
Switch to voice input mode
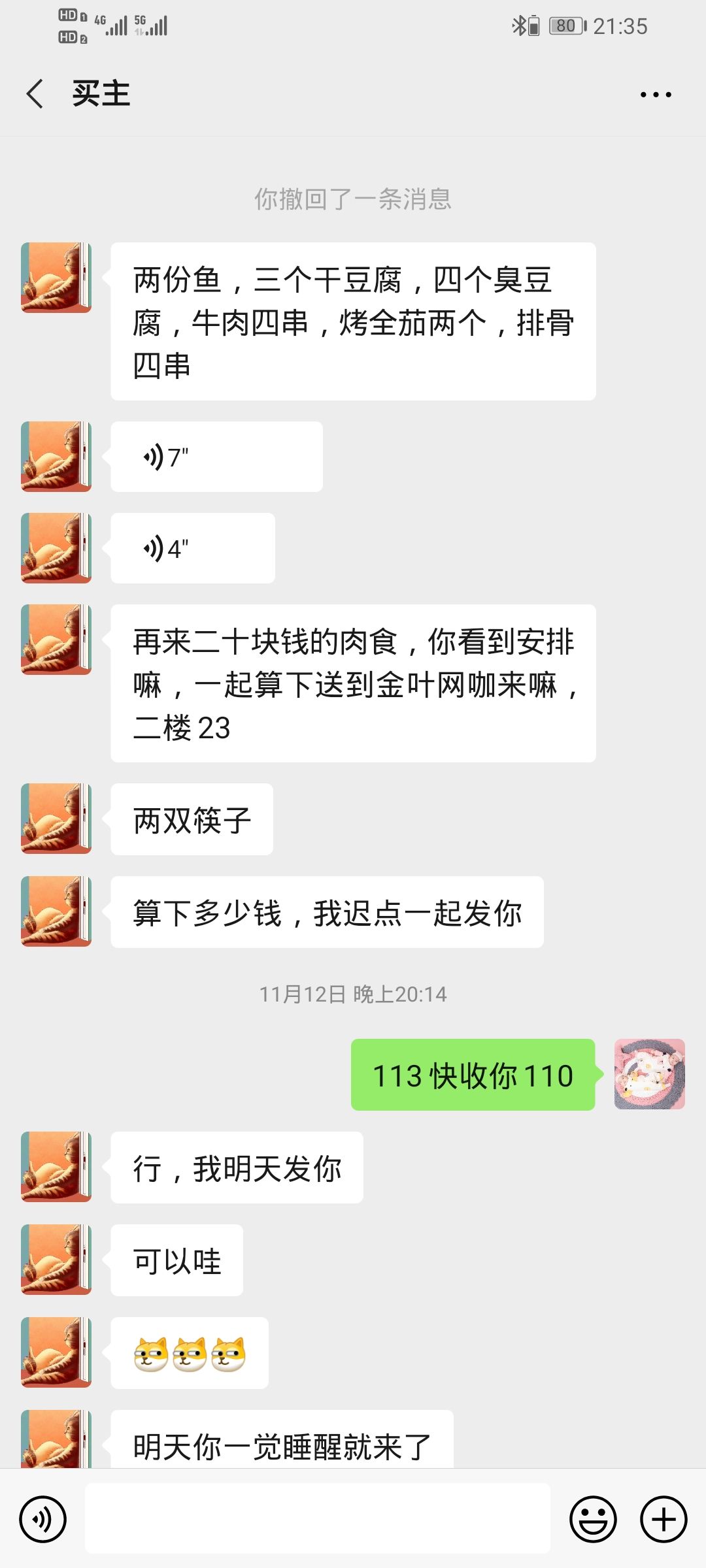43,1519
